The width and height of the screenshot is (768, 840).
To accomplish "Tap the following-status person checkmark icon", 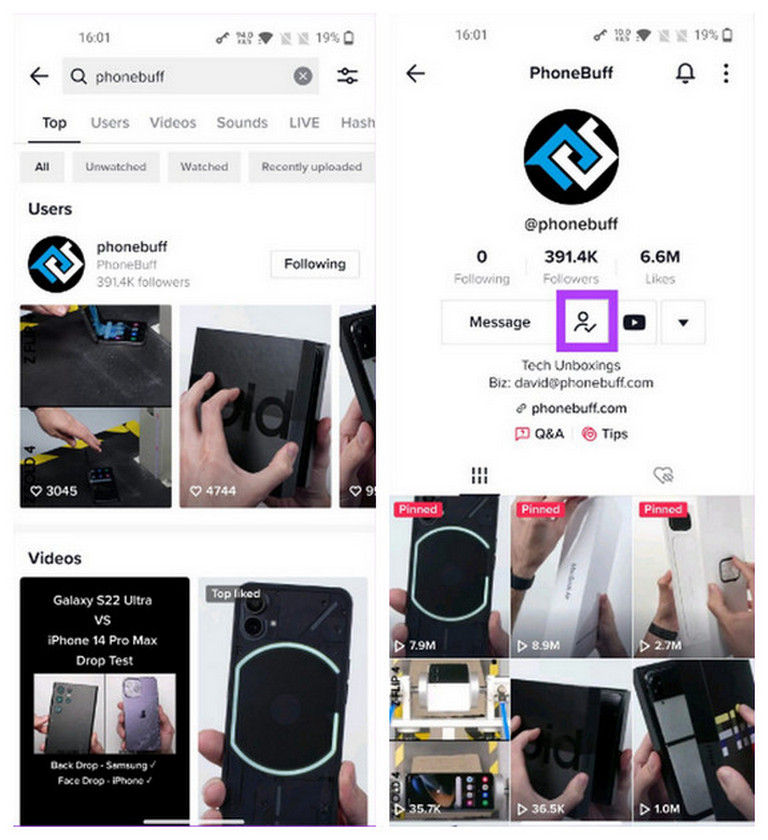I will coord(586,322).
